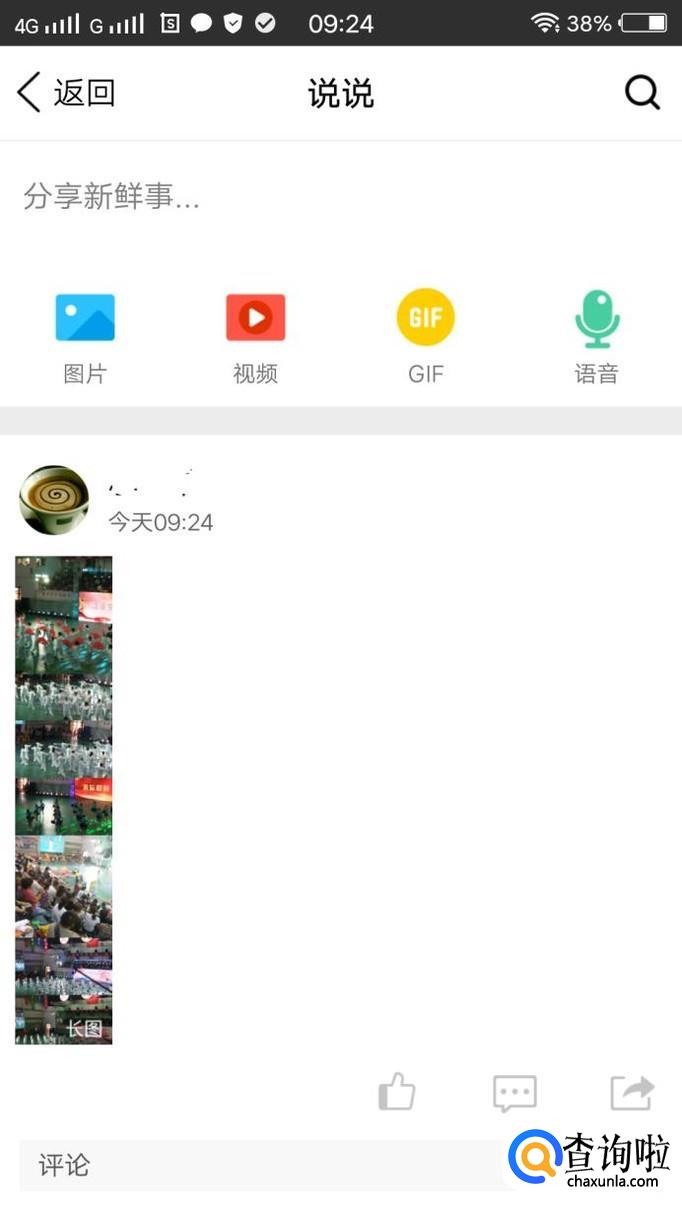Image resolution: width=682 pixels, height=1212 pixels.
Task: Like the post with thumbs-up icon
Action: (x=397, y=1092)
